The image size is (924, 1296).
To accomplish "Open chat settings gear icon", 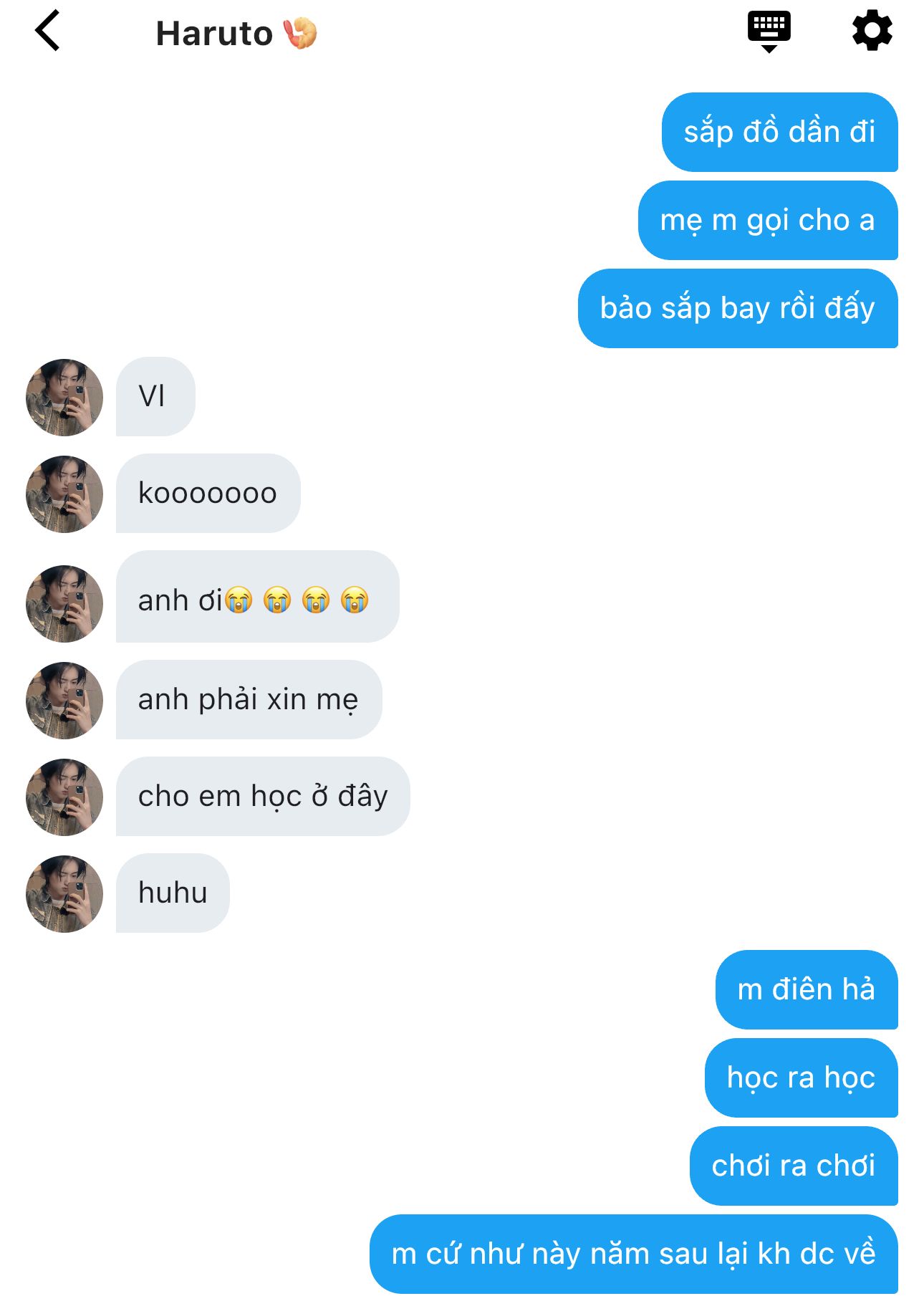I will pyautogui.click(x=872, y=30).
